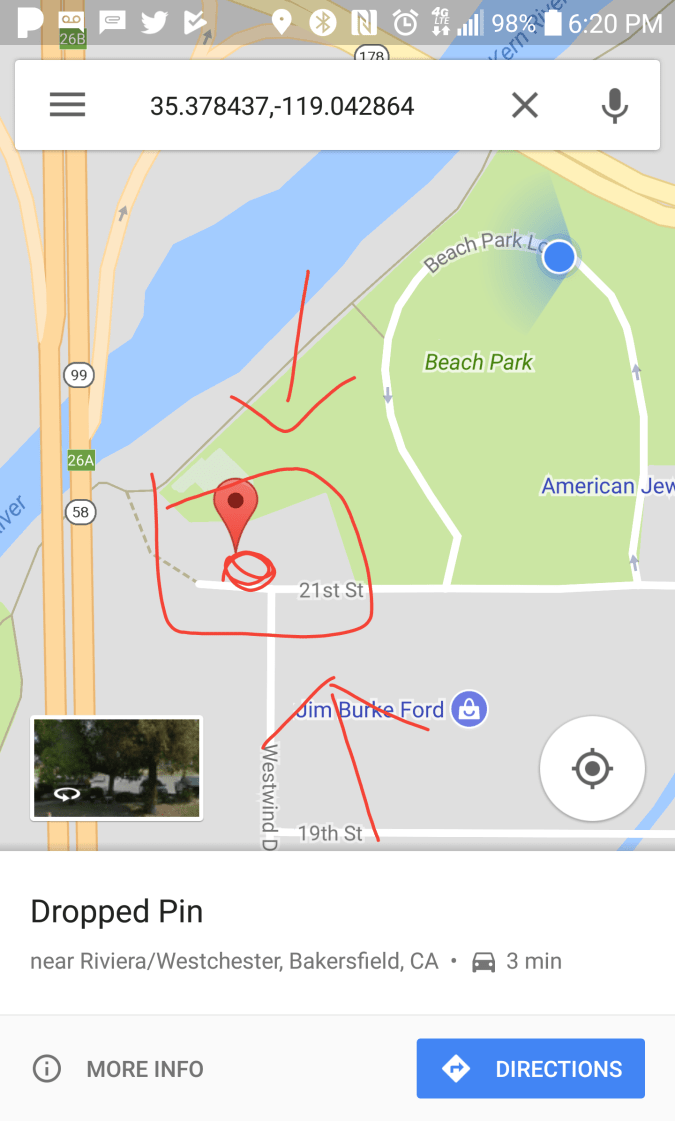Edit the coordinates in the search box
Screen dimensions: 675x1121
tap(282, 106)
